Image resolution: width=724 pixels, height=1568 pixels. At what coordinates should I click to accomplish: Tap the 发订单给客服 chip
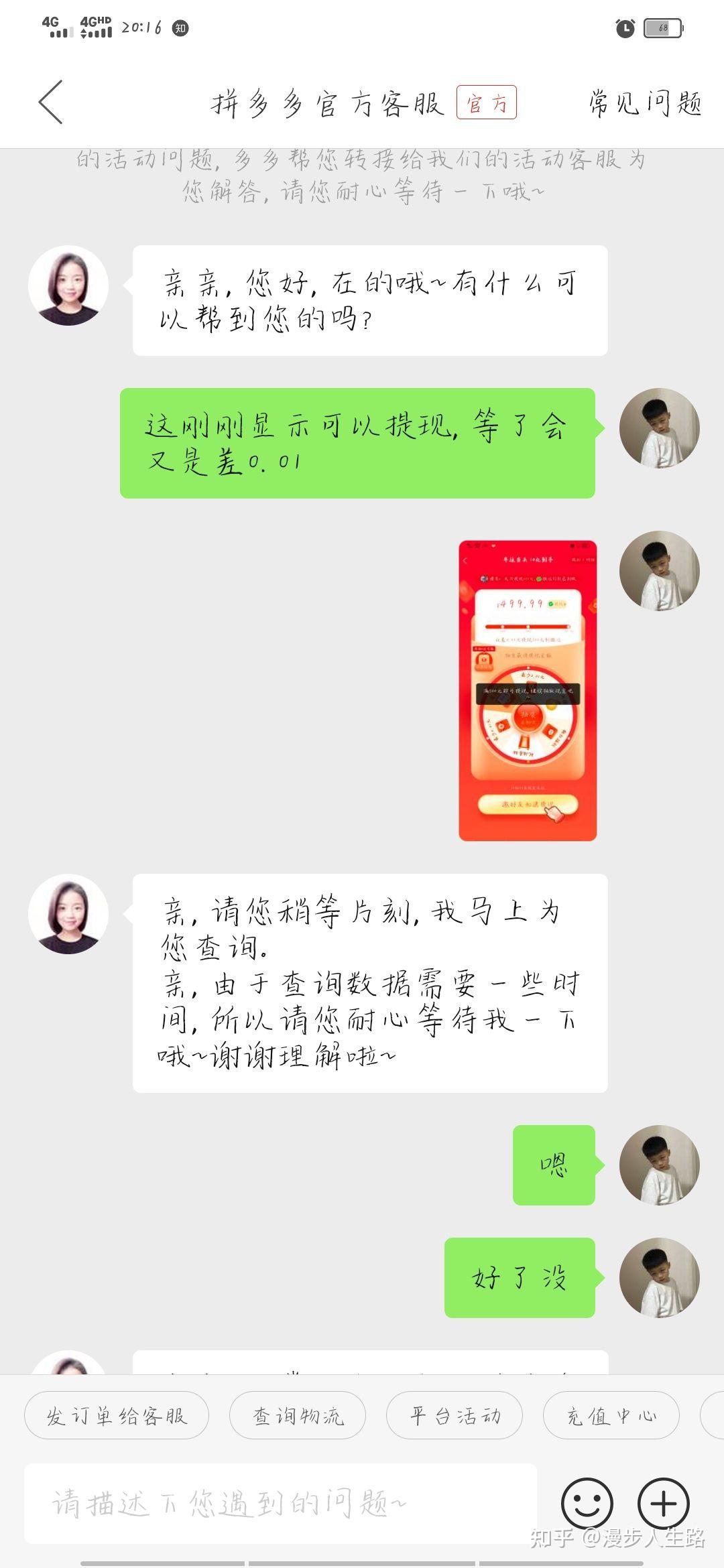click(117, 1415)
